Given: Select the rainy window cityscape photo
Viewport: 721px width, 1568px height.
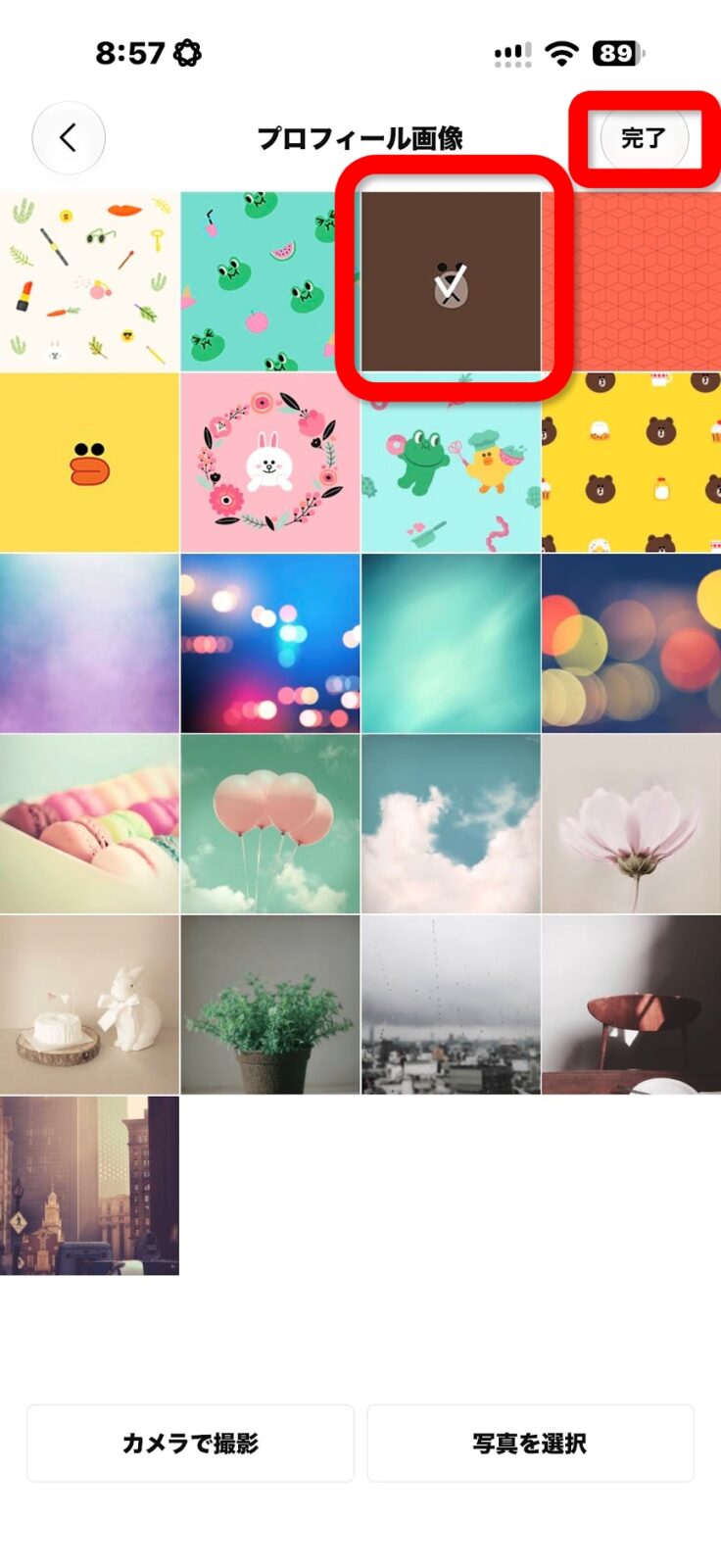Looking at the screenshot, I should coord(451,1004).
